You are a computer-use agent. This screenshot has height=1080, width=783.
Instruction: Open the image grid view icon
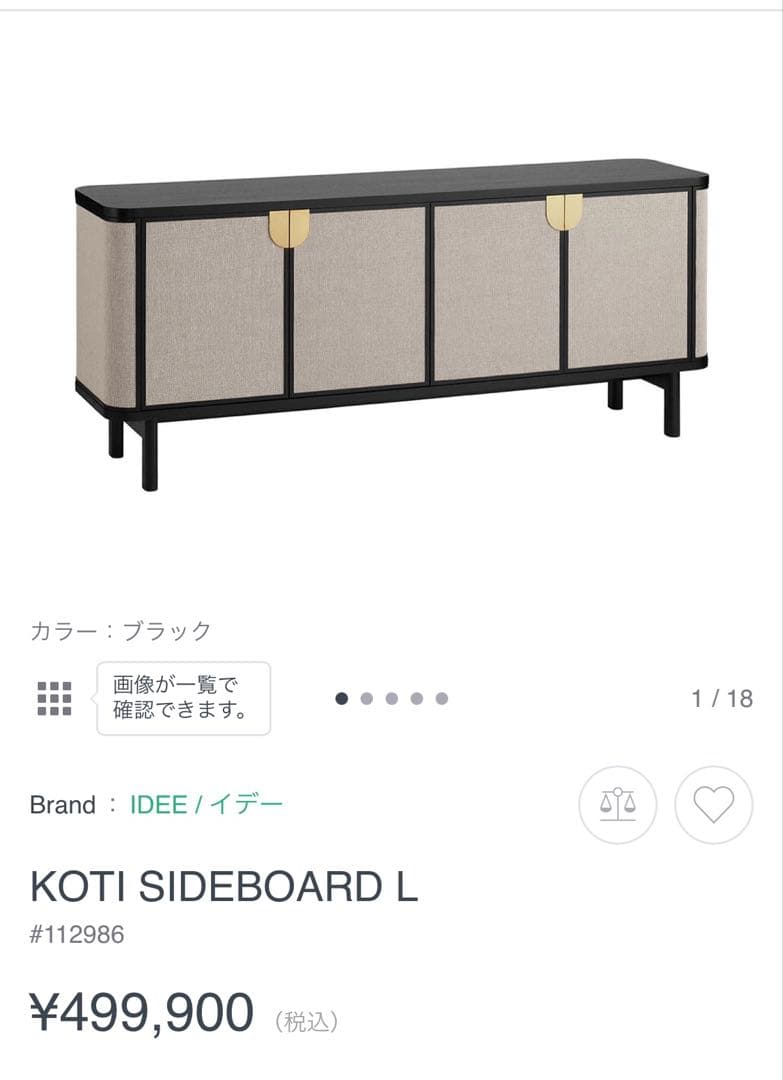54,698
